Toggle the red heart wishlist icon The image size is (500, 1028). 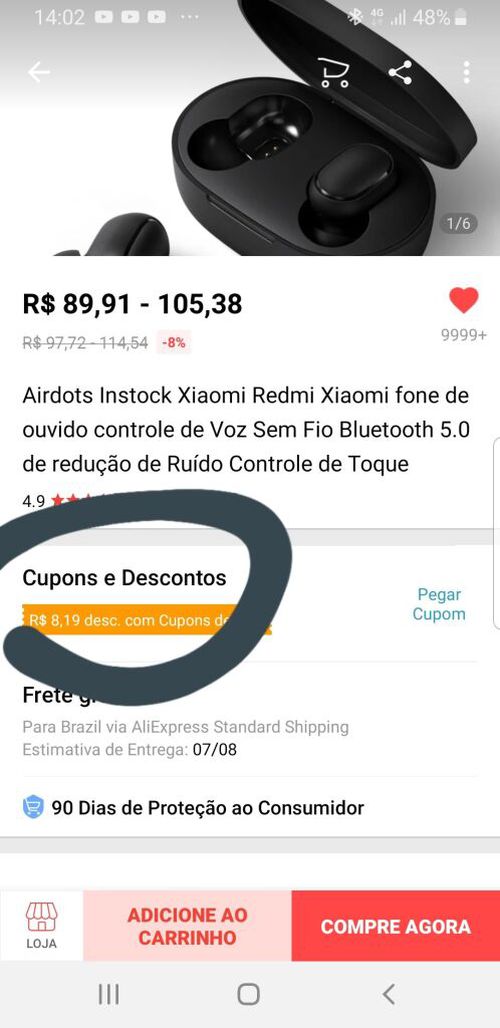[463, 301]
